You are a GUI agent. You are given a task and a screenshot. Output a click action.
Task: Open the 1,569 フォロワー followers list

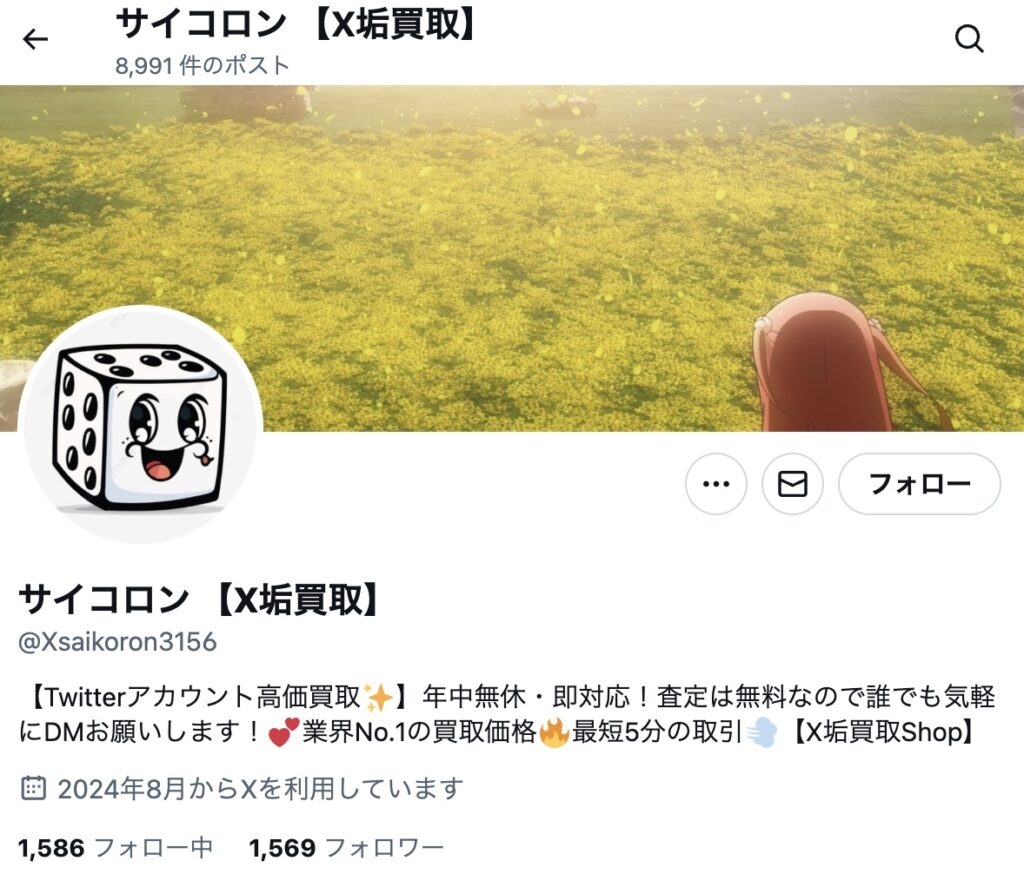coord(346,849)
